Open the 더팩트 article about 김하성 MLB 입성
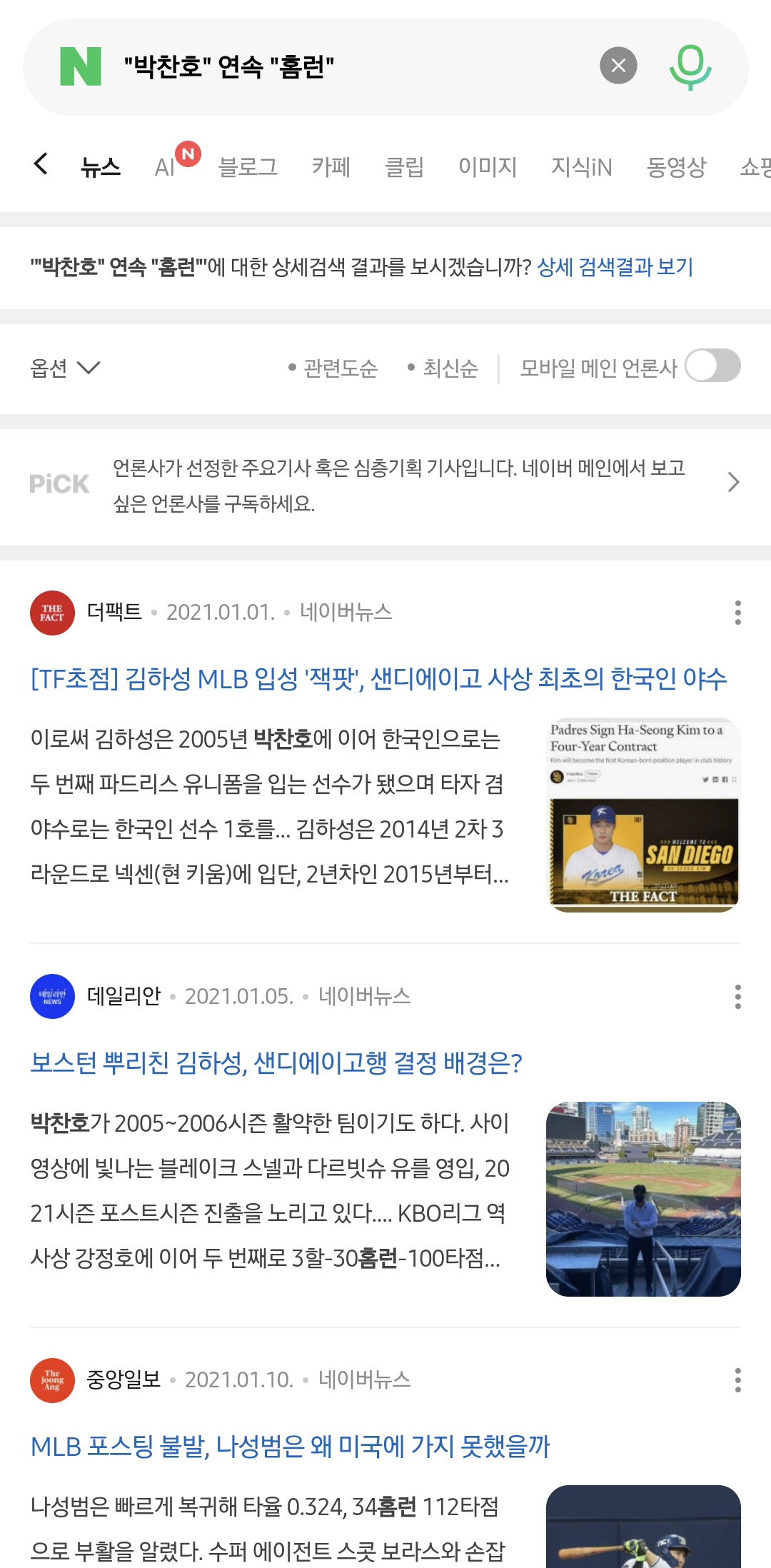Viewport: 771px width, 1568px height. click(379, 678)
